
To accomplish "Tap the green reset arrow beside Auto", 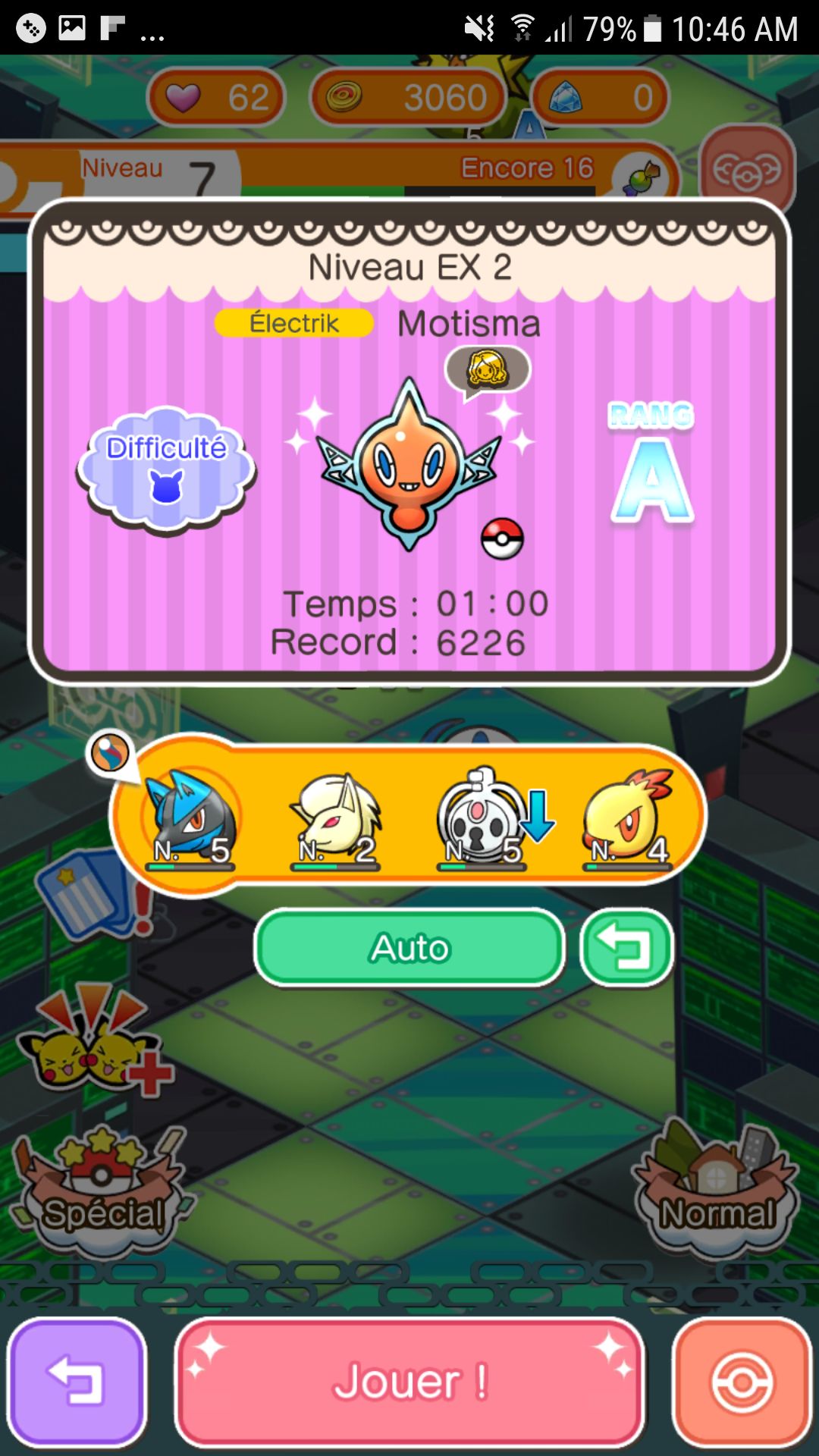I will [x=626, y=948].
